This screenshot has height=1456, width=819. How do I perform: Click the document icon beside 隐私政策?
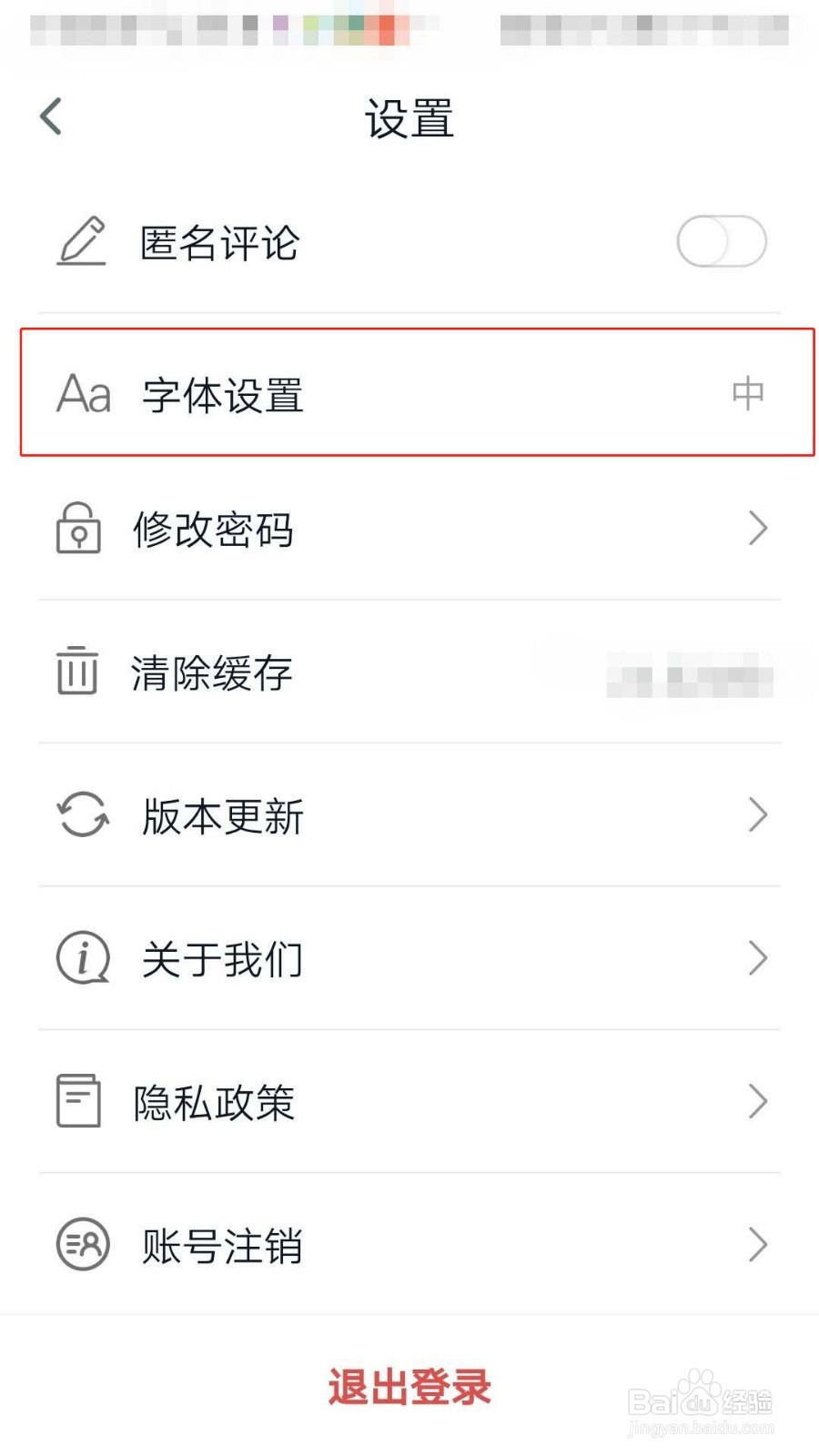(76, 1101)
